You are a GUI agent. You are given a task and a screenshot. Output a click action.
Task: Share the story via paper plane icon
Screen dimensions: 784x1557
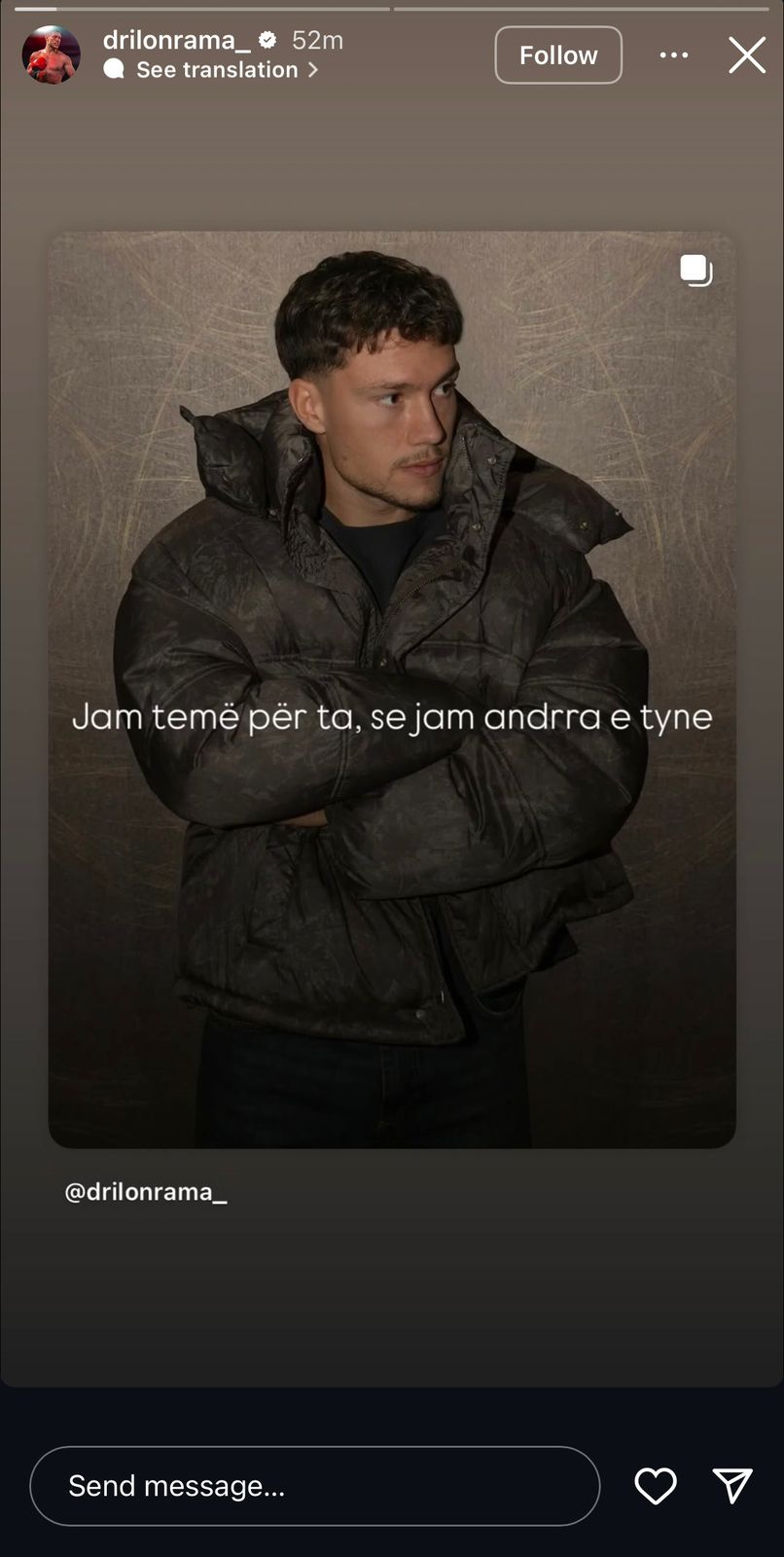[x=732, y=1486]
